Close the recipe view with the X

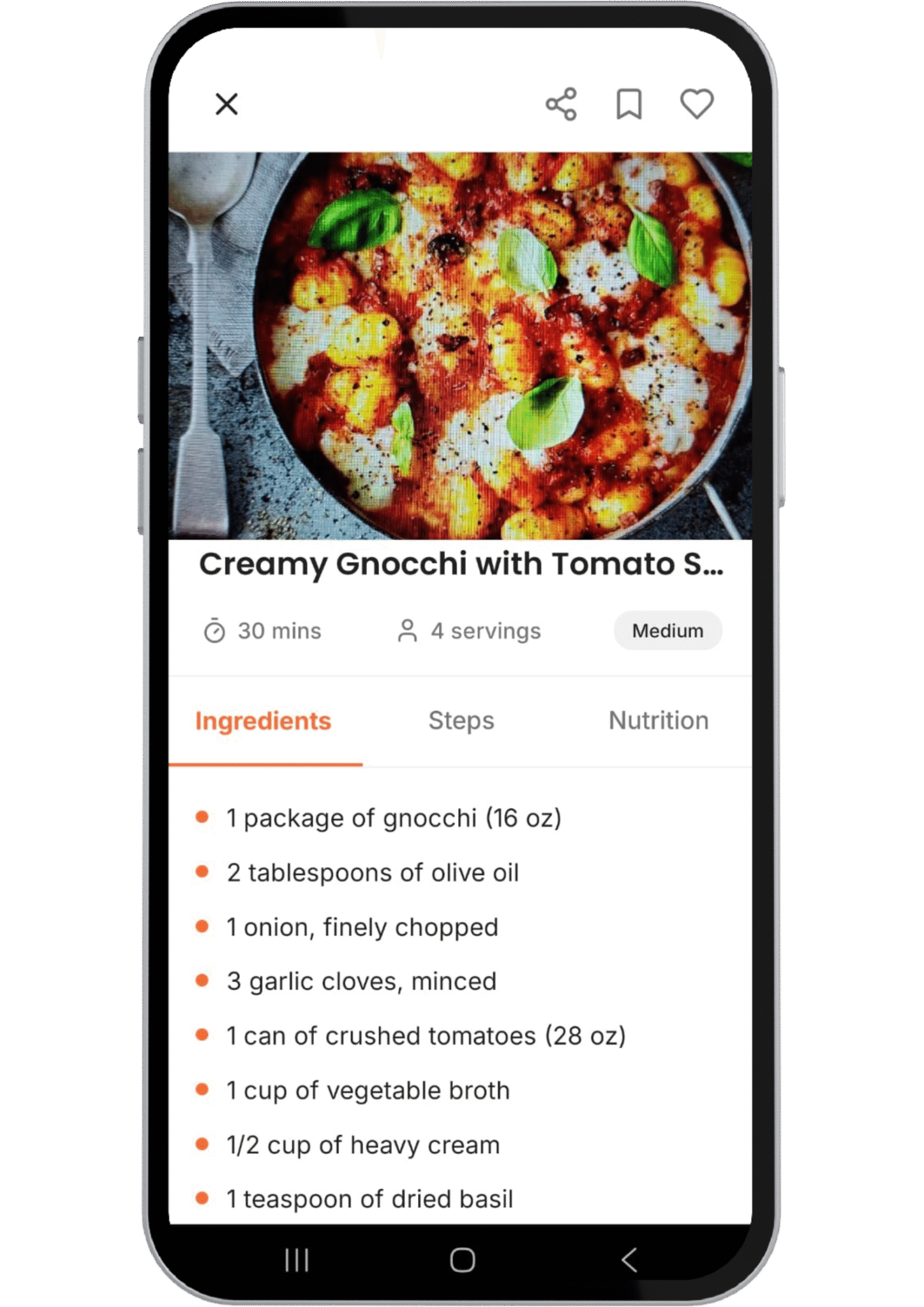[x=227, y=103]
